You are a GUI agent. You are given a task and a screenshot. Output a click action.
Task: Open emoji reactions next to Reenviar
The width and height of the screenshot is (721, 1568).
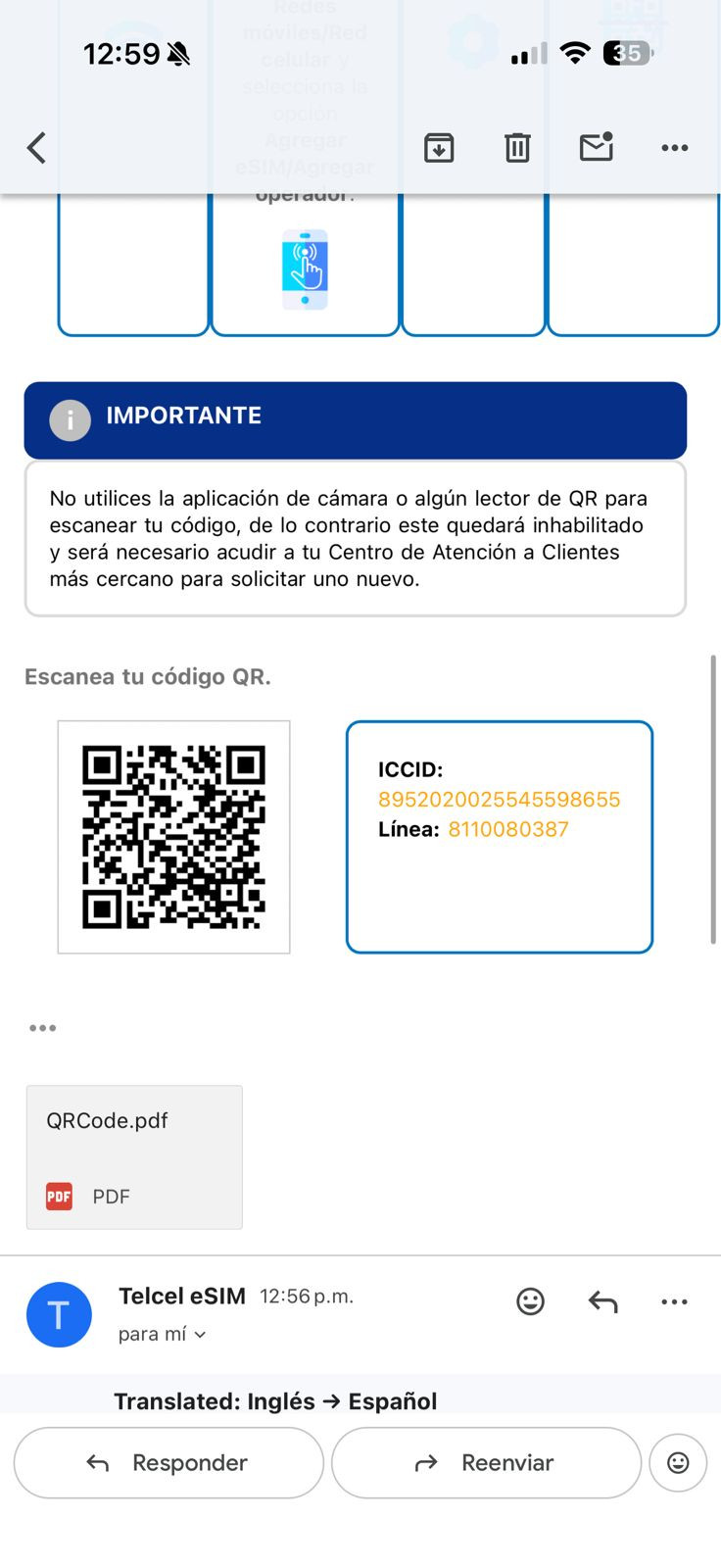pyautogui.click(x=678, y=1462)
